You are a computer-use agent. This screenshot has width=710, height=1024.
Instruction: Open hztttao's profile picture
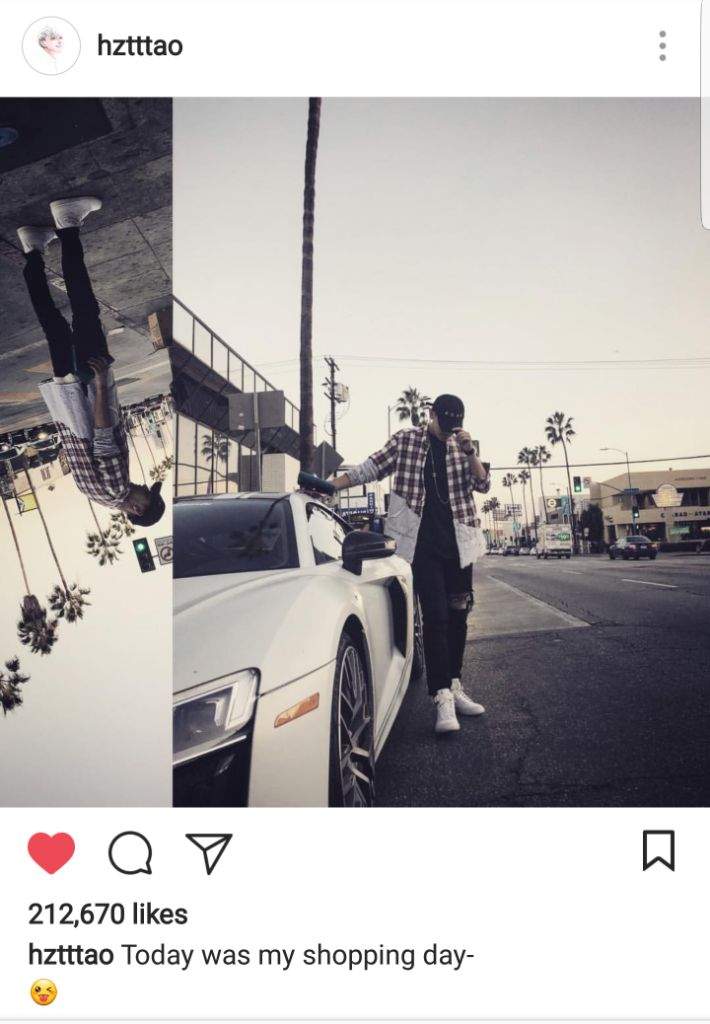click(51, 46)
